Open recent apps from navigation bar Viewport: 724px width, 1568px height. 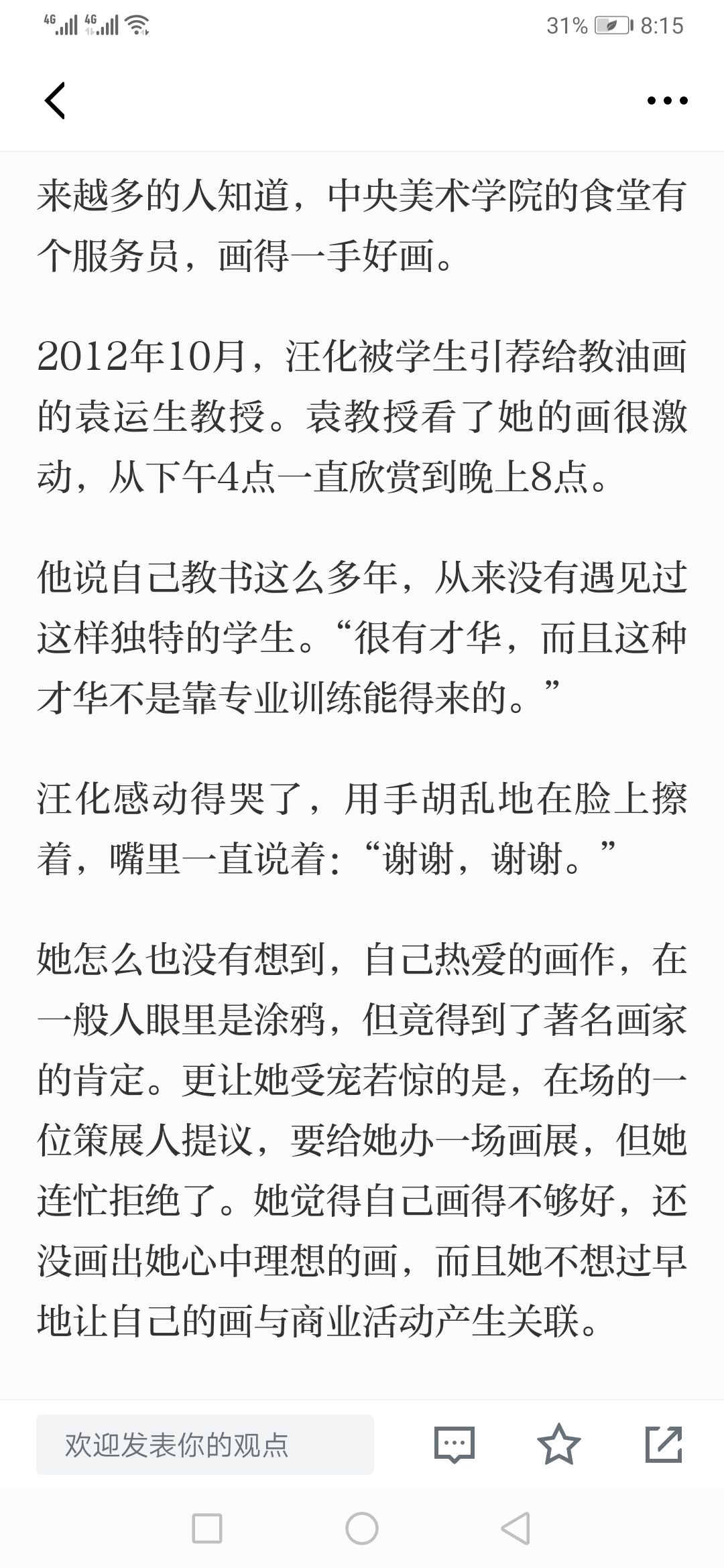[207, 1529]
